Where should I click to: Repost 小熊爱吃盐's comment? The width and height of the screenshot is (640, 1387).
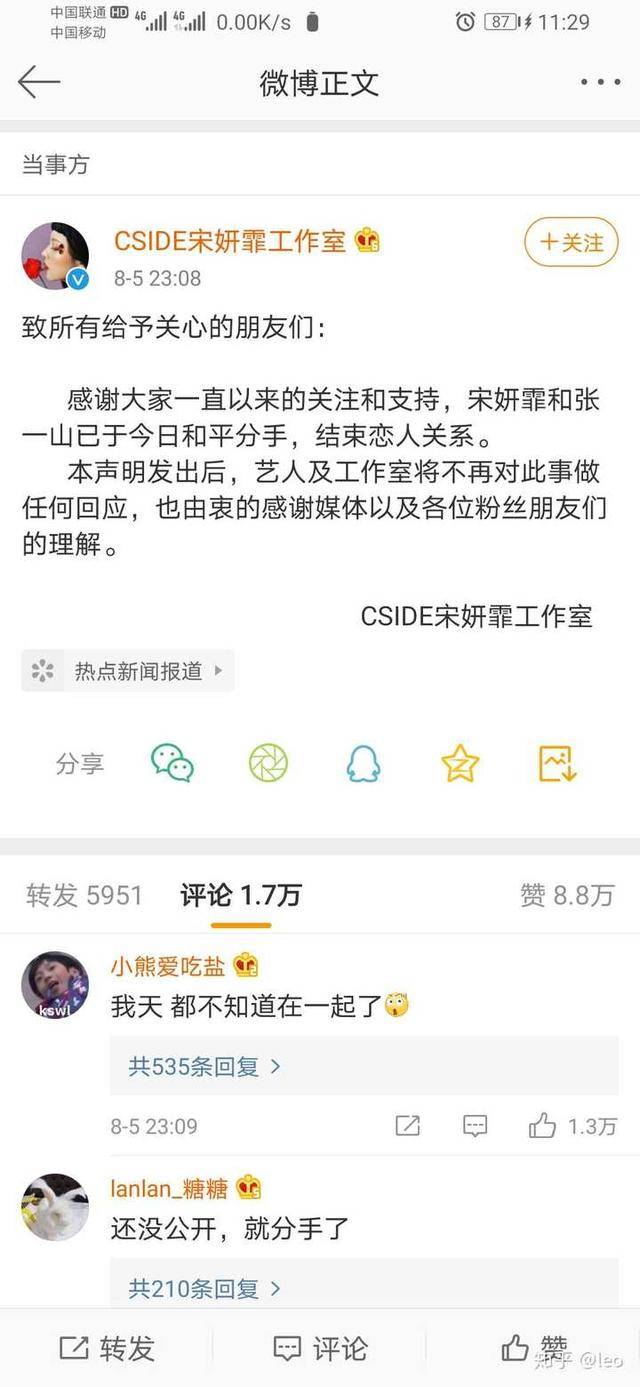click(x=407, y=1126)
